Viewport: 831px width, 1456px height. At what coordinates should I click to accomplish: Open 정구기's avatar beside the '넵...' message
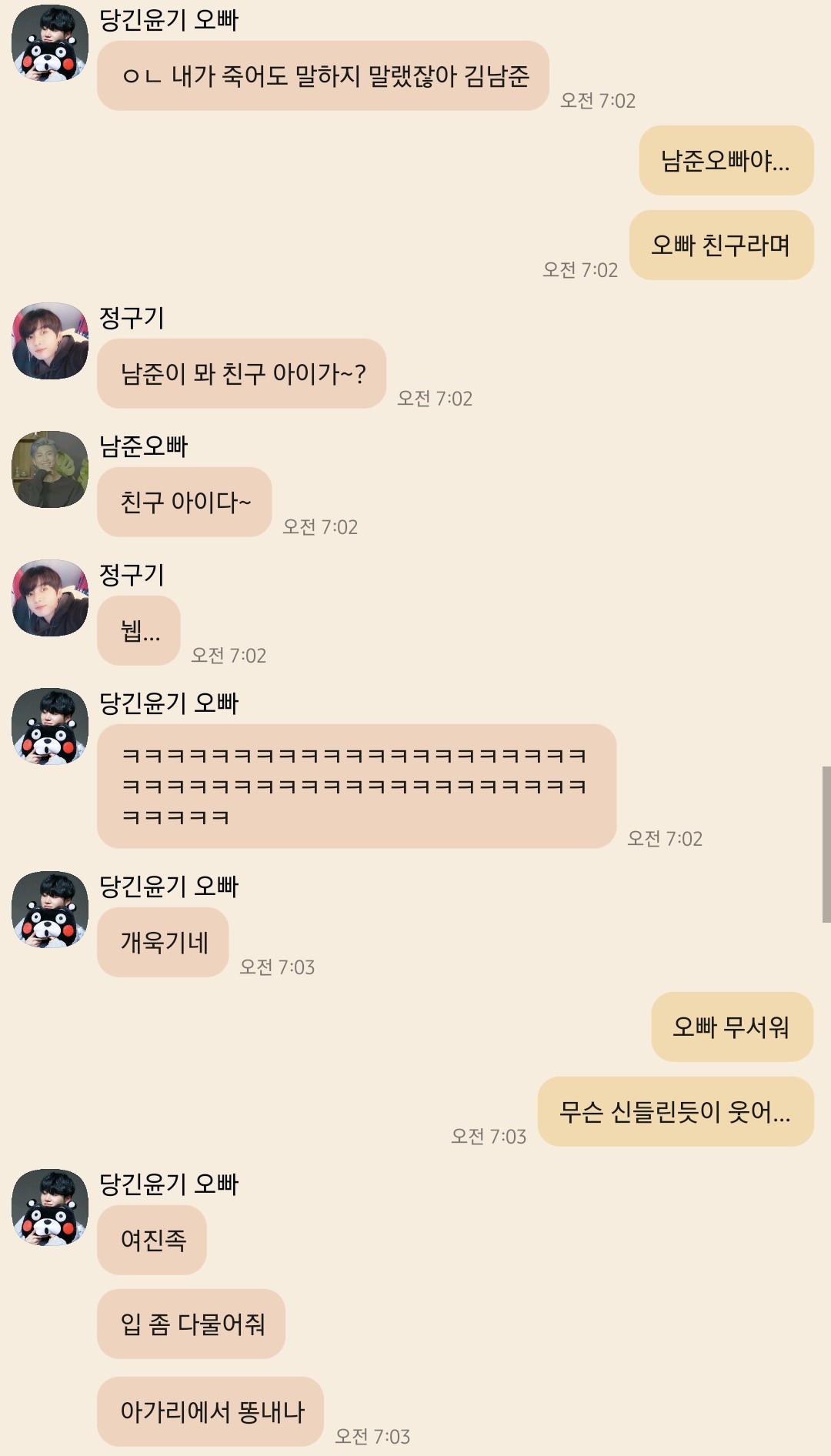[x=50, y=598]
